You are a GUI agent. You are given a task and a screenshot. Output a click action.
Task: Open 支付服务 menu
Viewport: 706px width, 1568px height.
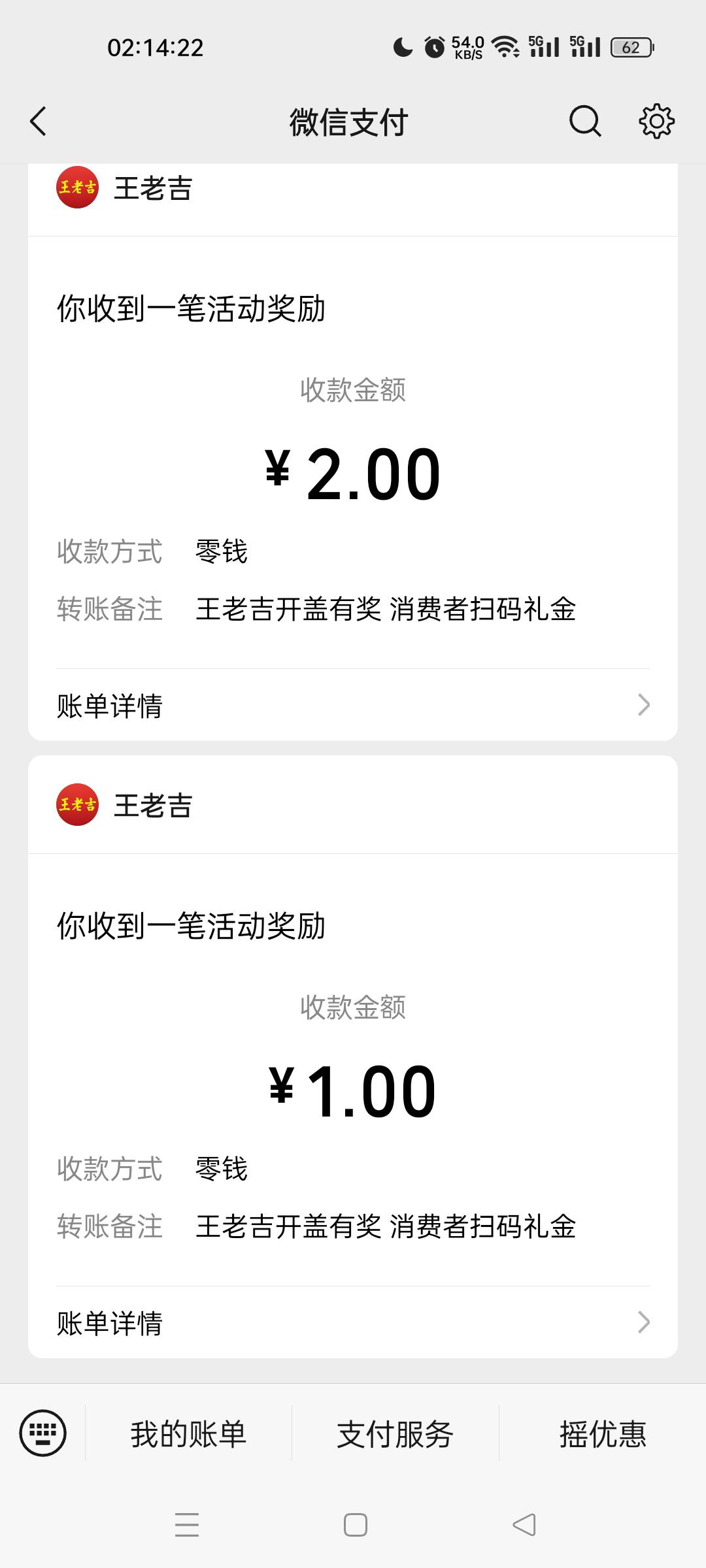395,1434
